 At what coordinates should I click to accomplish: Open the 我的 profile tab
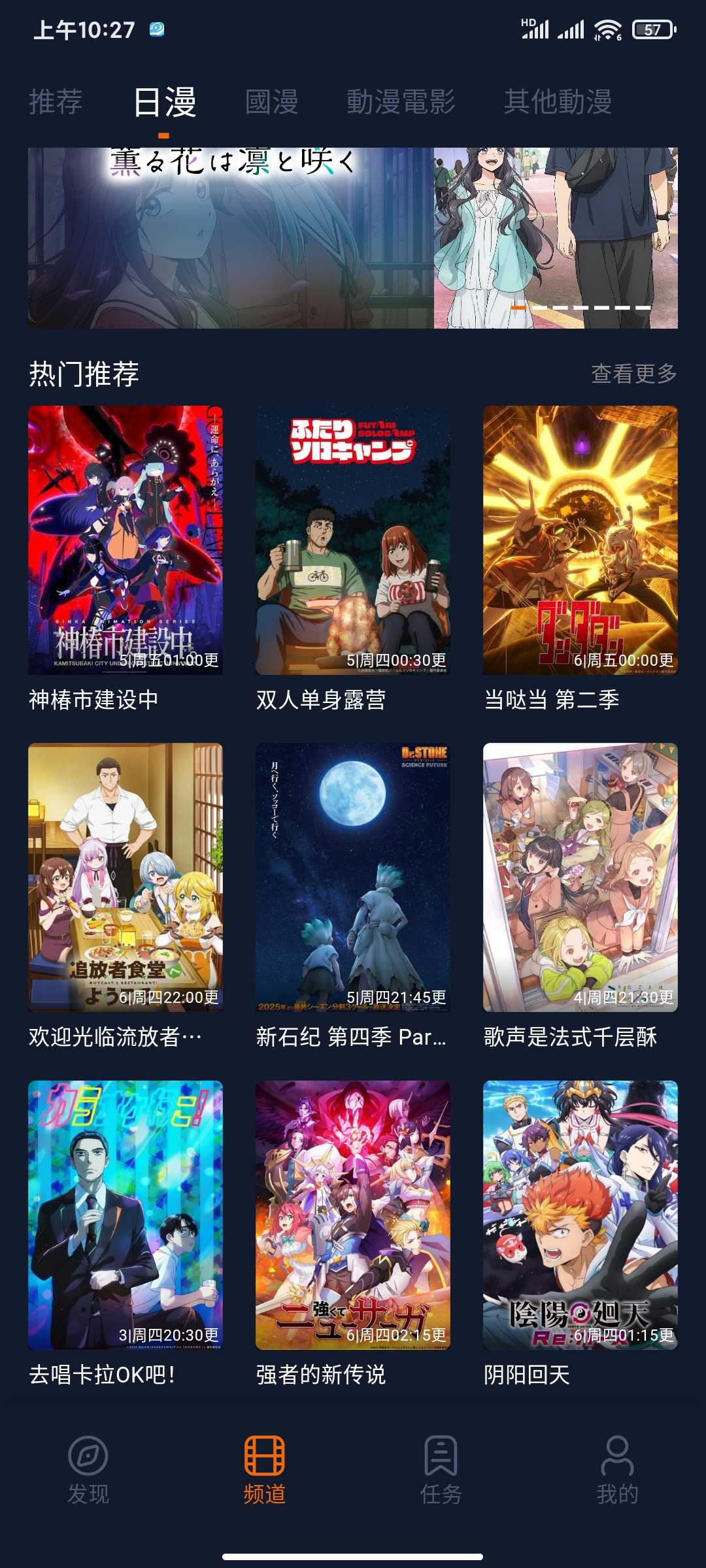[x=617, y=1469]
